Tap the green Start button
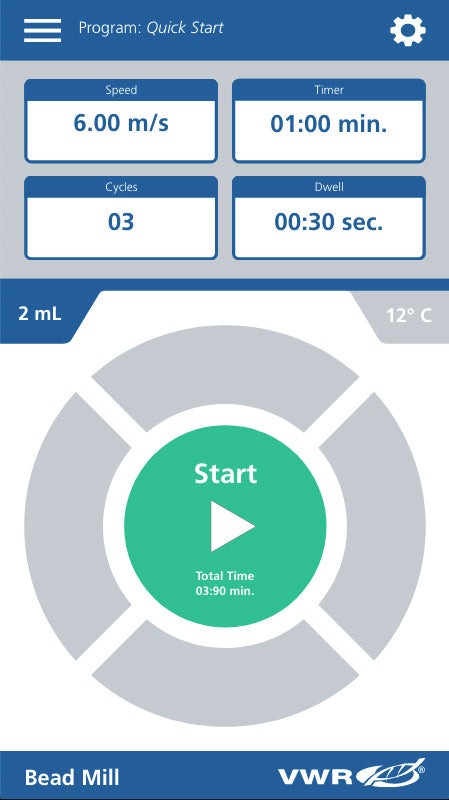The image size is (449, 800). pos(225,526)
